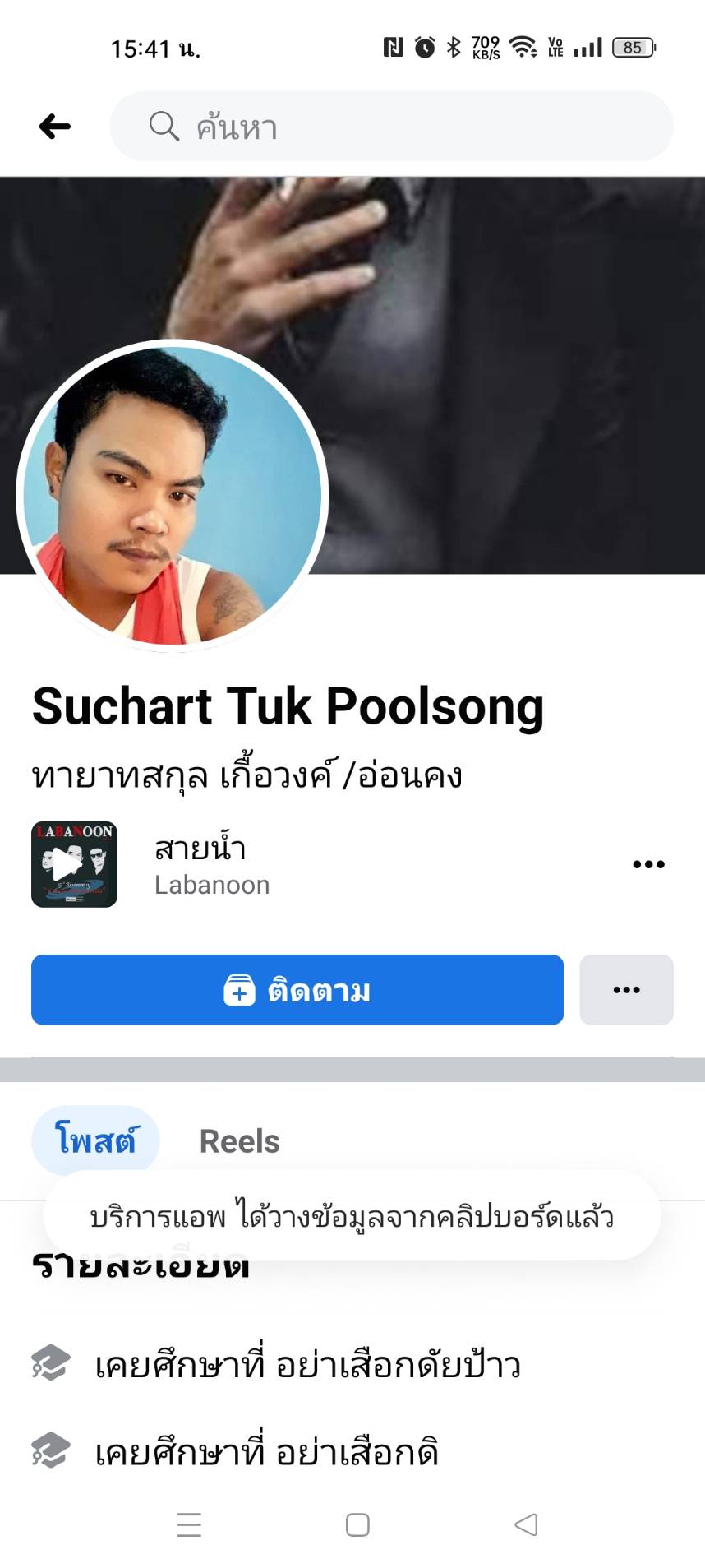
Task: Open system recent apps menu
Action: (x=189, y=1524)
